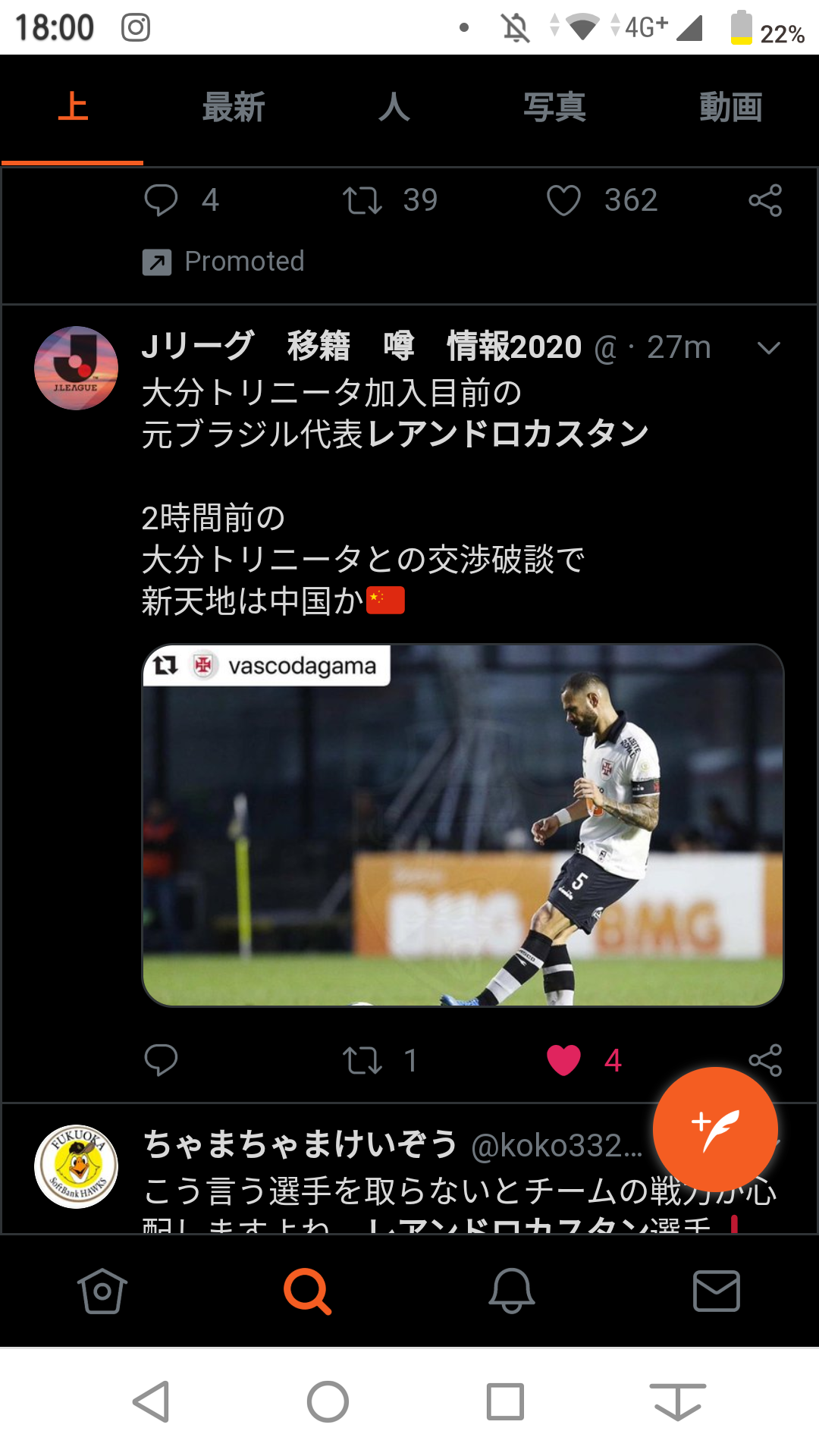Like the promoted tweet with 362 likes
The height and width of the screenshot is (1456, 819).
pyautogui.click(x=563, y=200)
